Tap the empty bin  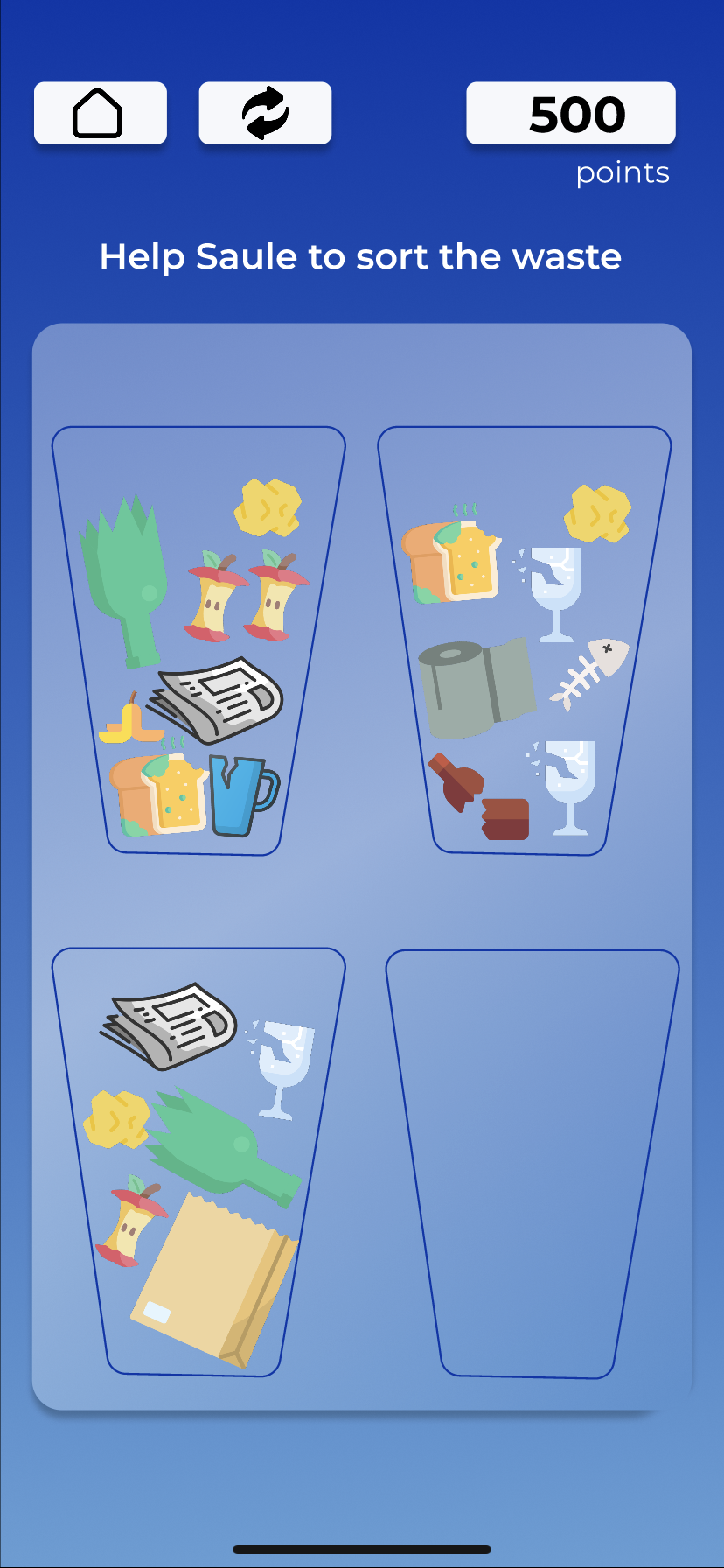pyautogui.click(x=533, y=1164)
